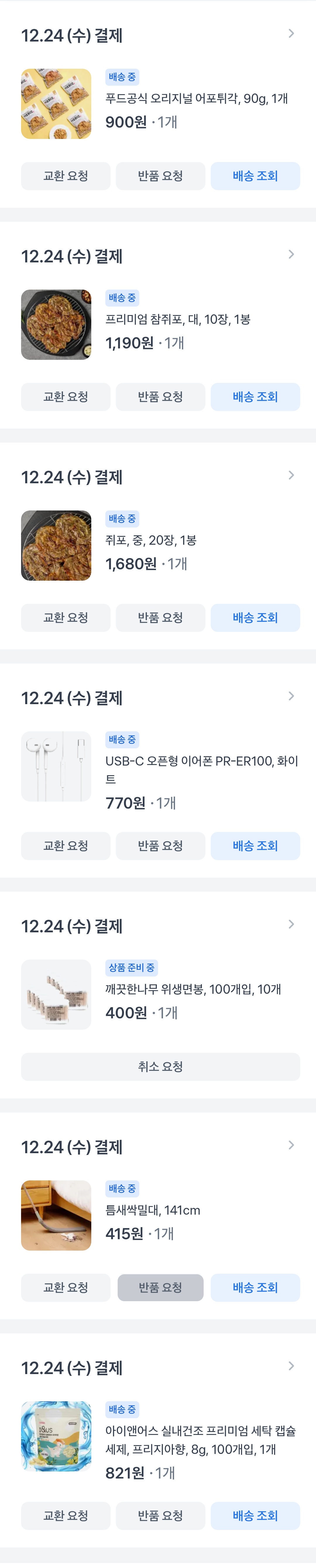This screenshot has height=1568, width=316.
Task: Request exchange for 아이앤어스 세탁 캡슐 세제
Action: [x=66, y=1516]
